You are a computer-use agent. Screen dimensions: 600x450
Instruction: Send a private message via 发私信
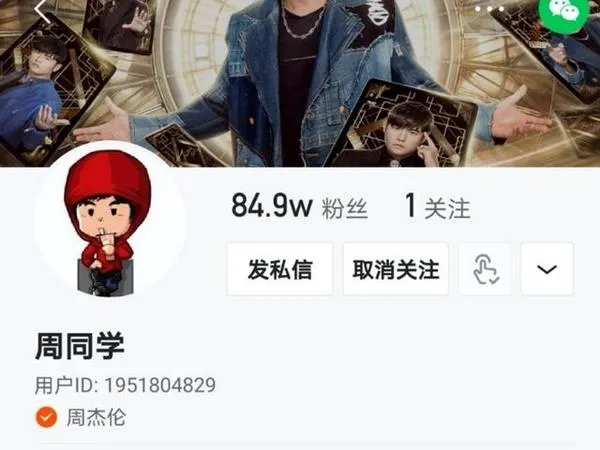[x=280, y=269]
